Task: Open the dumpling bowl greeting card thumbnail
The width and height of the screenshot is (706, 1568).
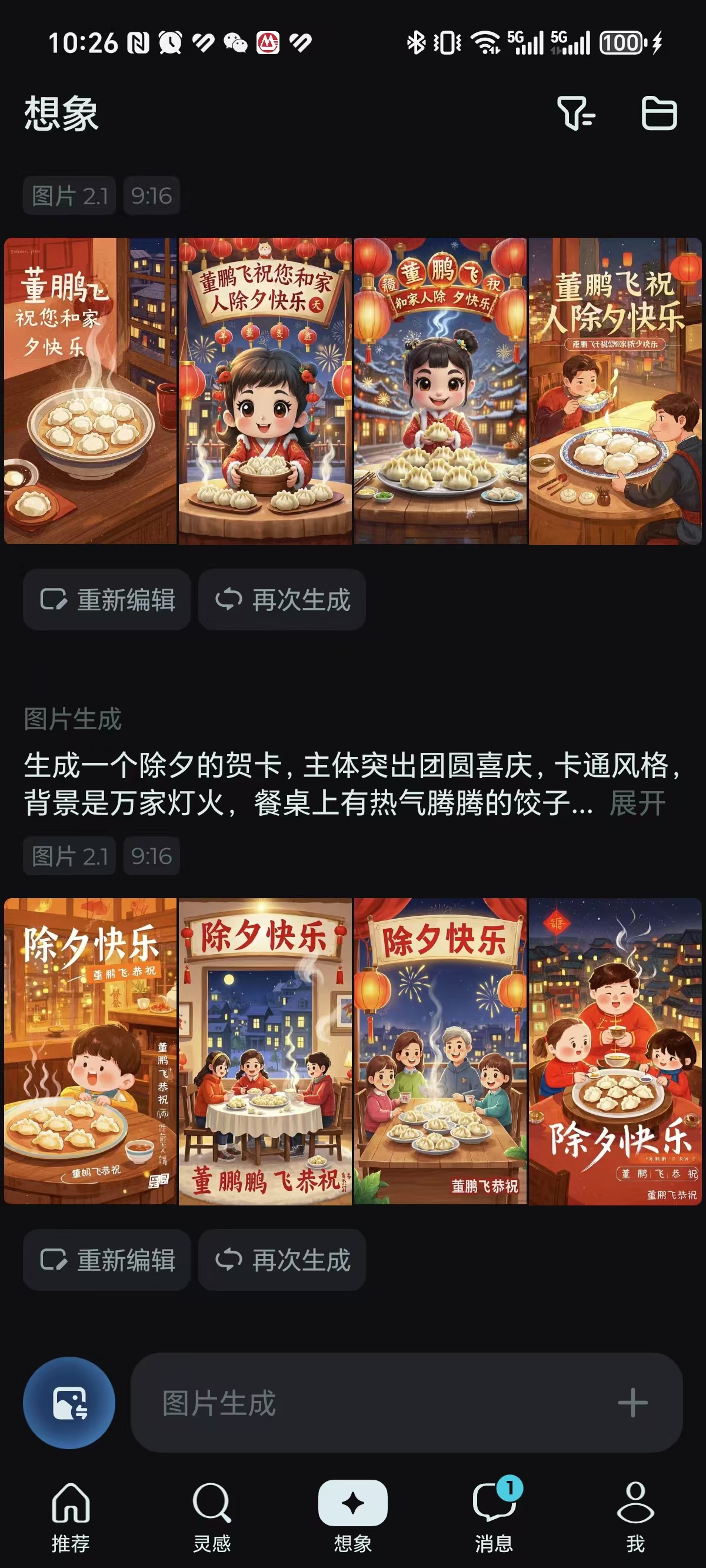Action: point(89,388)
